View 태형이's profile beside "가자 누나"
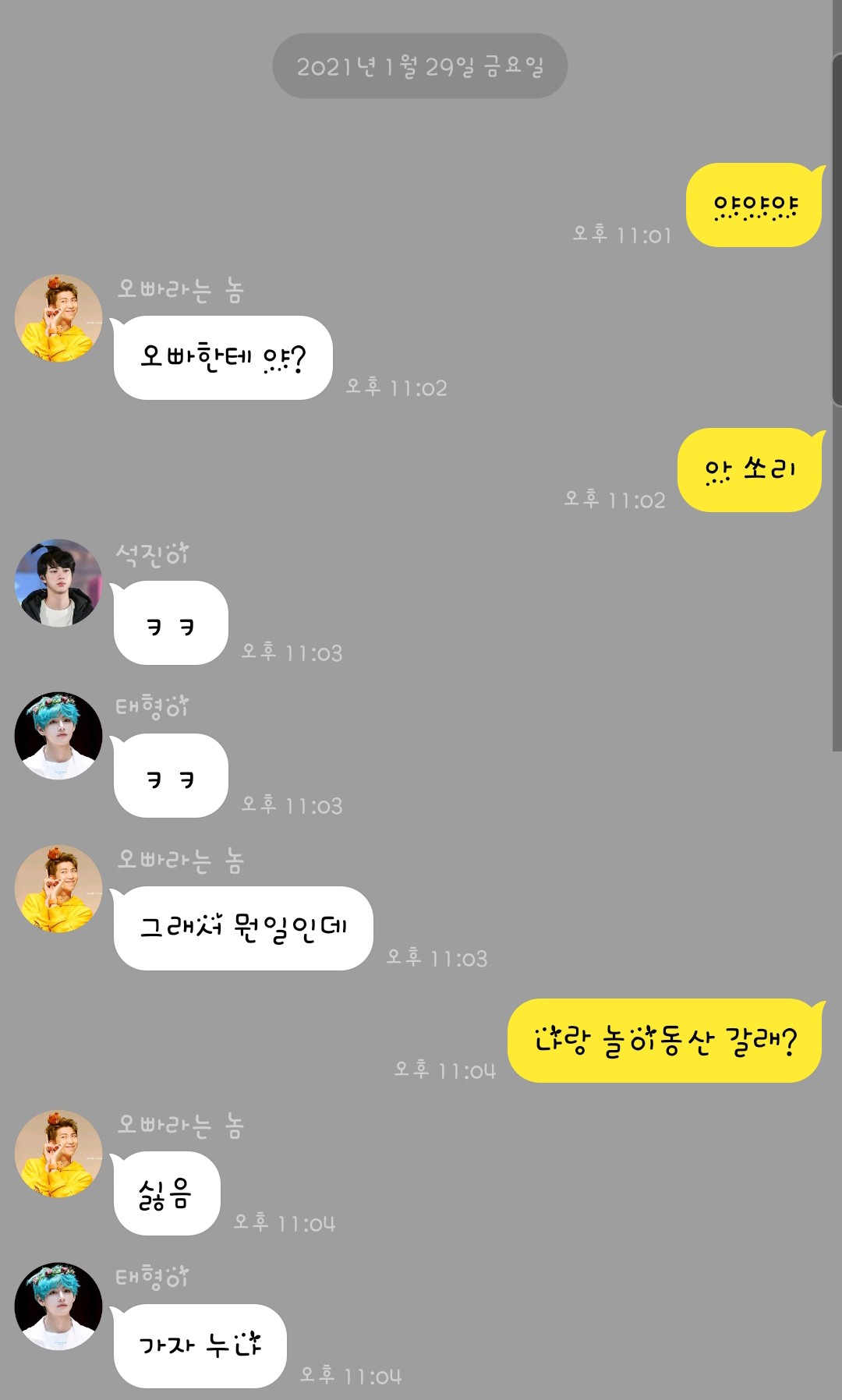Image resolution: width=842 pixels, height=1400 pixels. point(58,1306)
